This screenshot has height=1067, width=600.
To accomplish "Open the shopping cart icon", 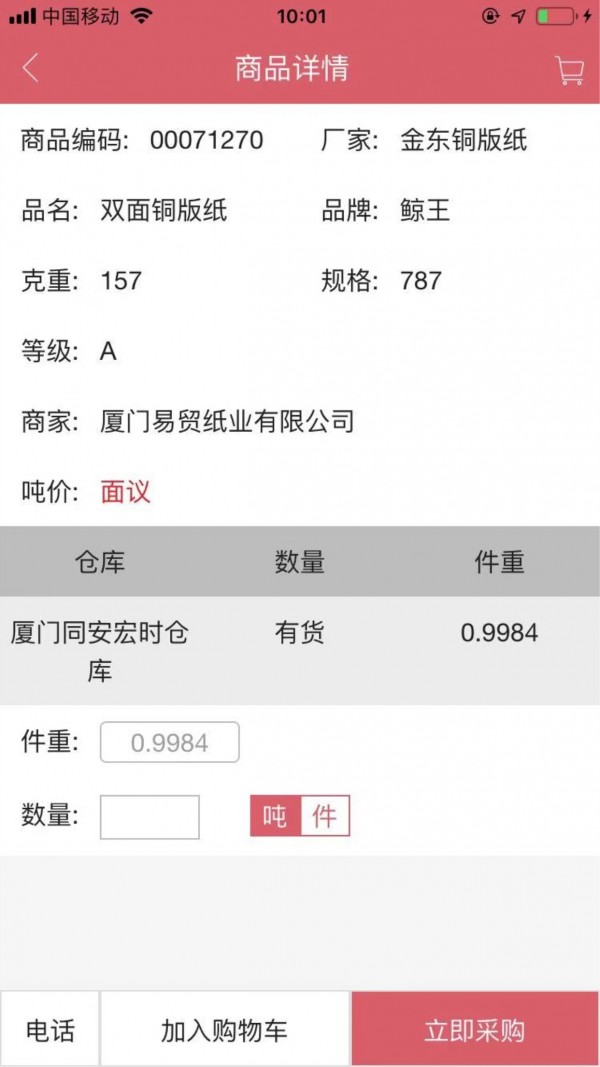I will click(569, 69).
